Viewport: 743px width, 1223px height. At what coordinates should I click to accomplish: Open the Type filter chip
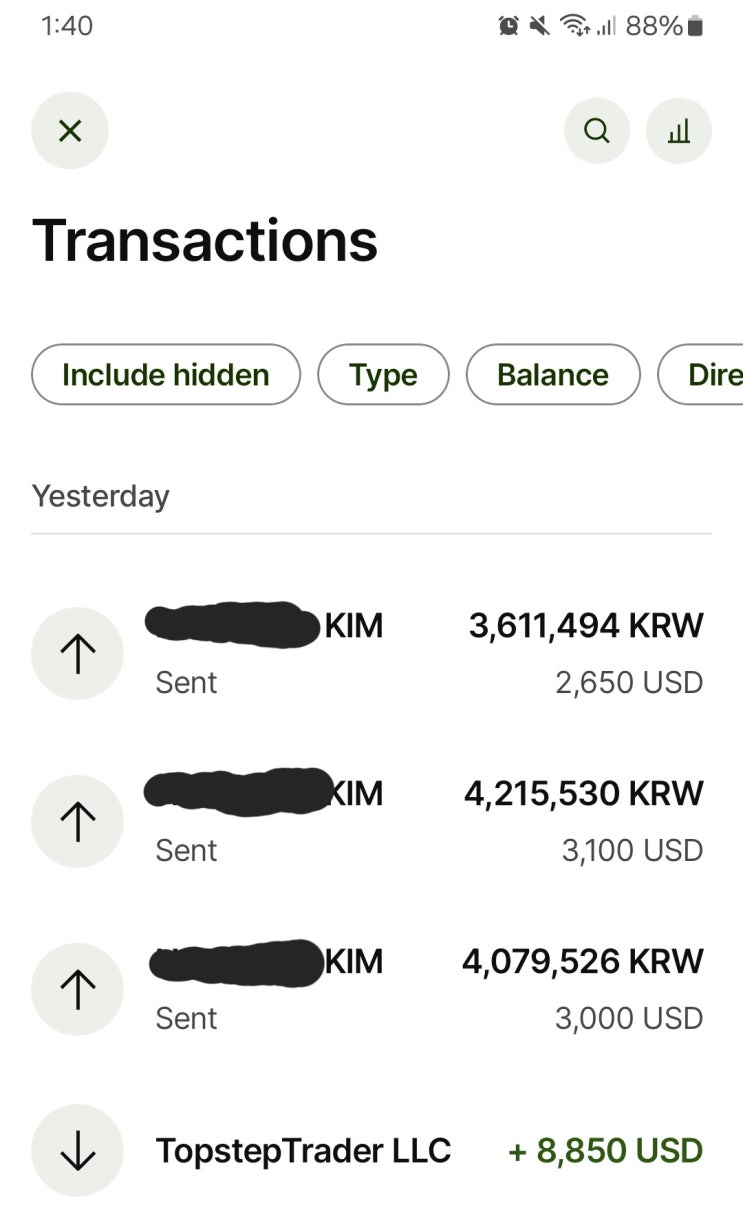pos(383,375)
